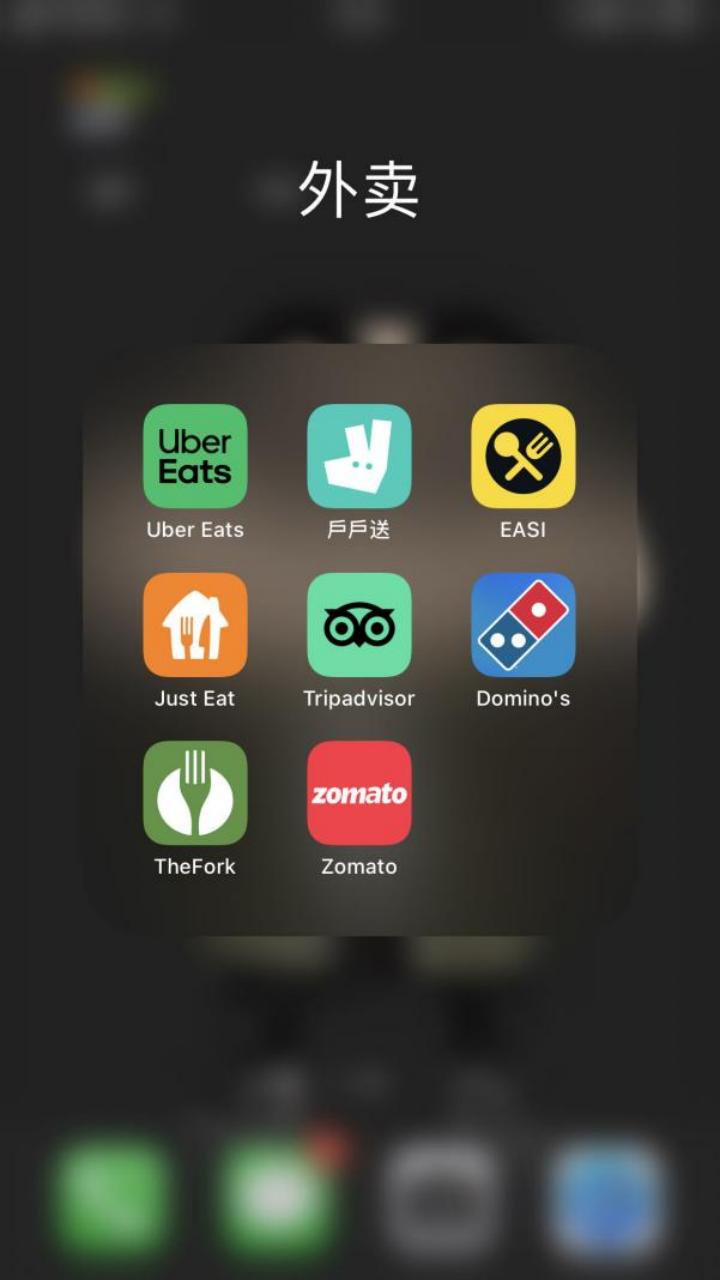The image size is (720, 1280).
Task: Launch the Domino's app
Action: click(523, 625)
